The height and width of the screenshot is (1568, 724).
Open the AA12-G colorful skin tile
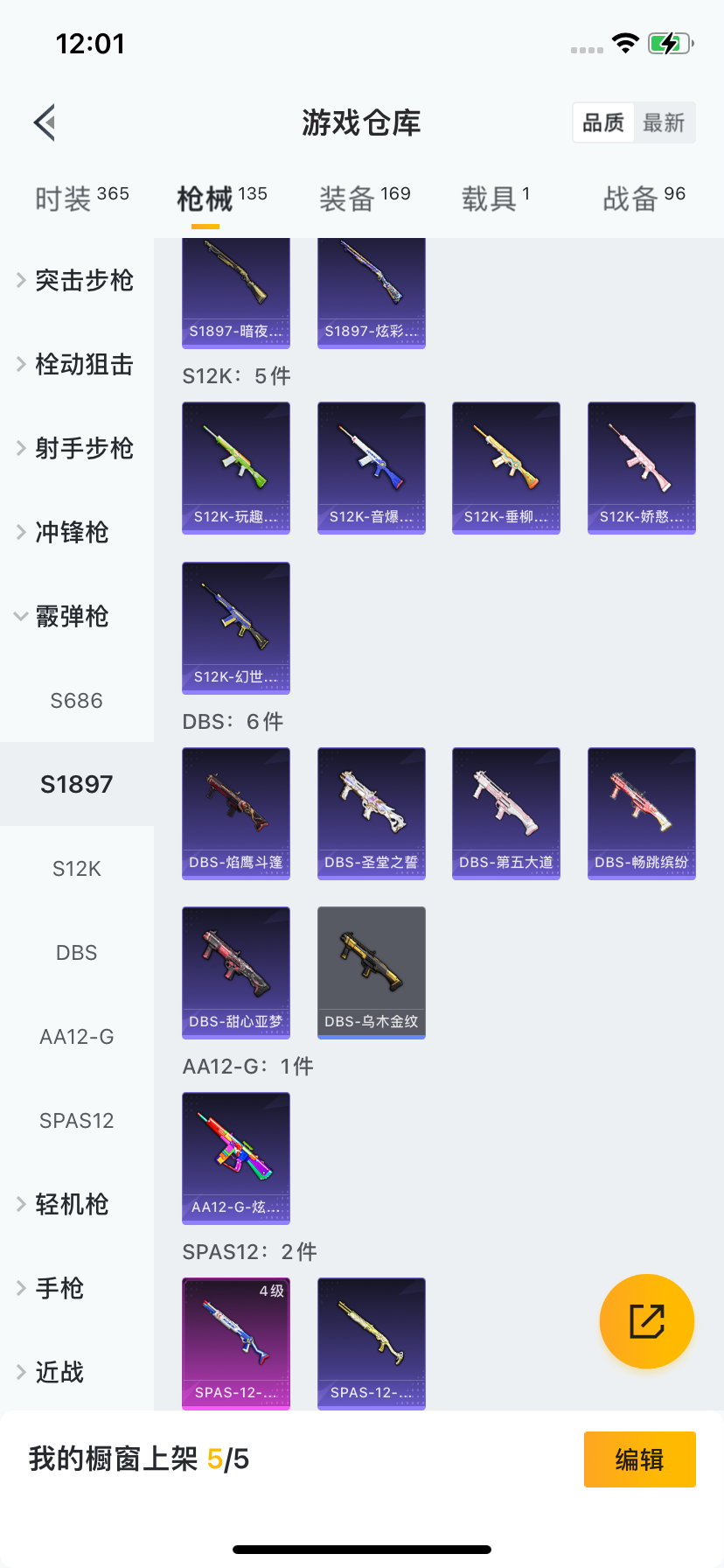[235, 1157]
